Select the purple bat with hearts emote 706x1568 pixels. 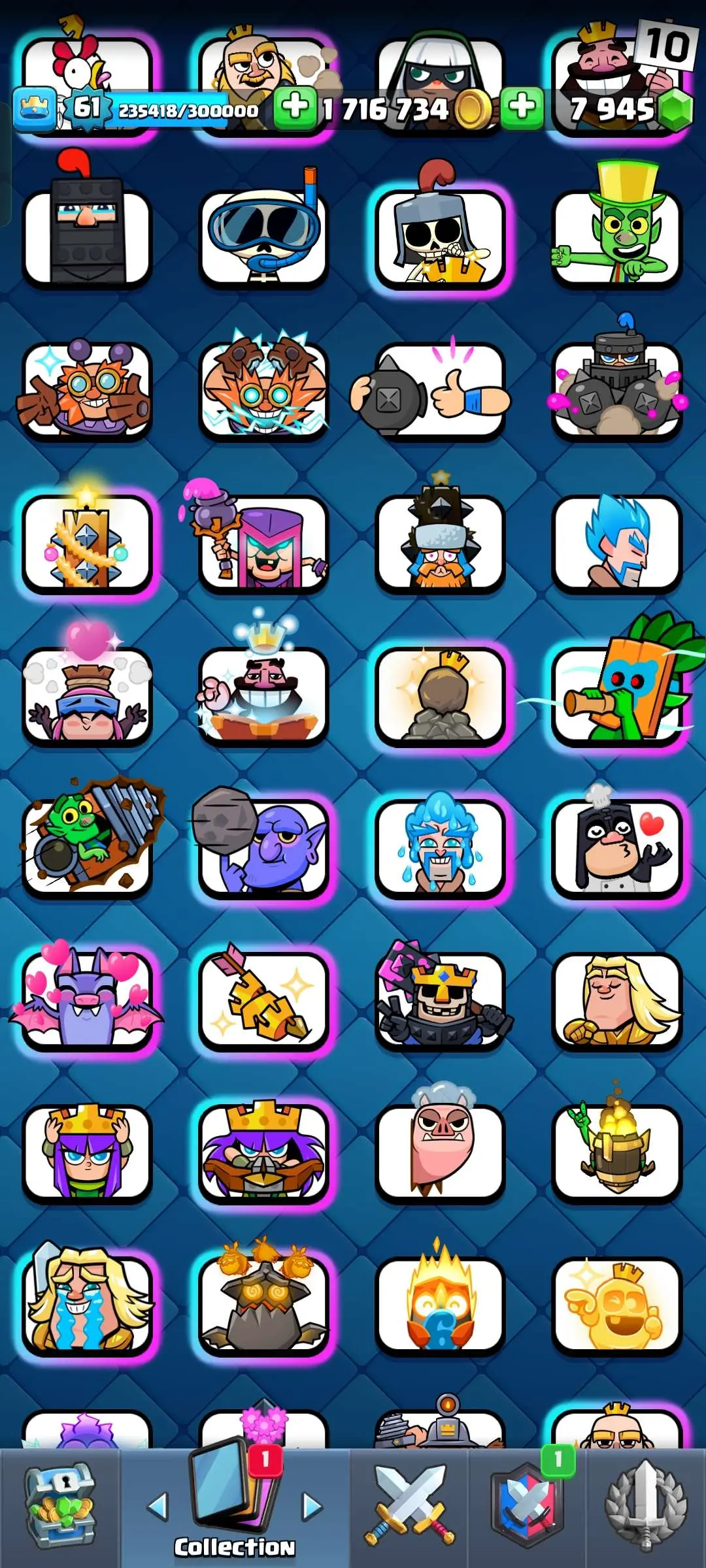[88, 1000]
